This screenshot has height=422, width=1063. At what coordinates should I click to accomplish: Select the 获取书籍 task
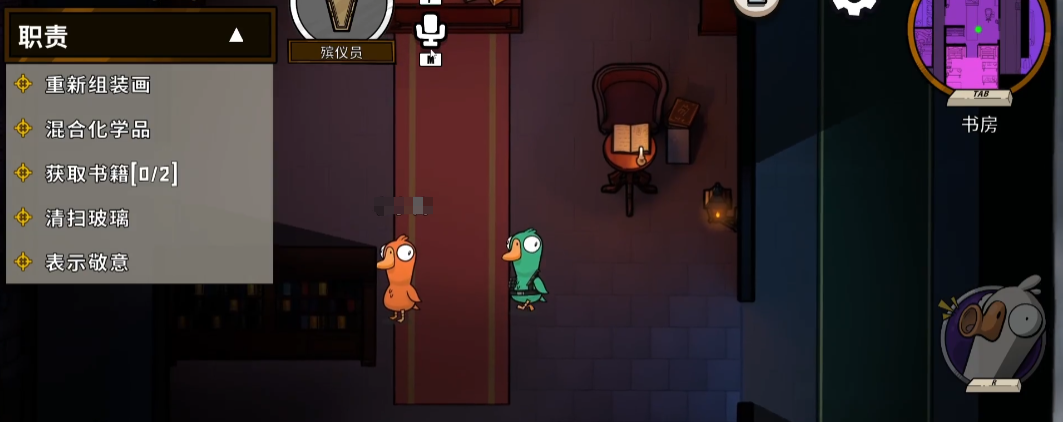[111, 173]
